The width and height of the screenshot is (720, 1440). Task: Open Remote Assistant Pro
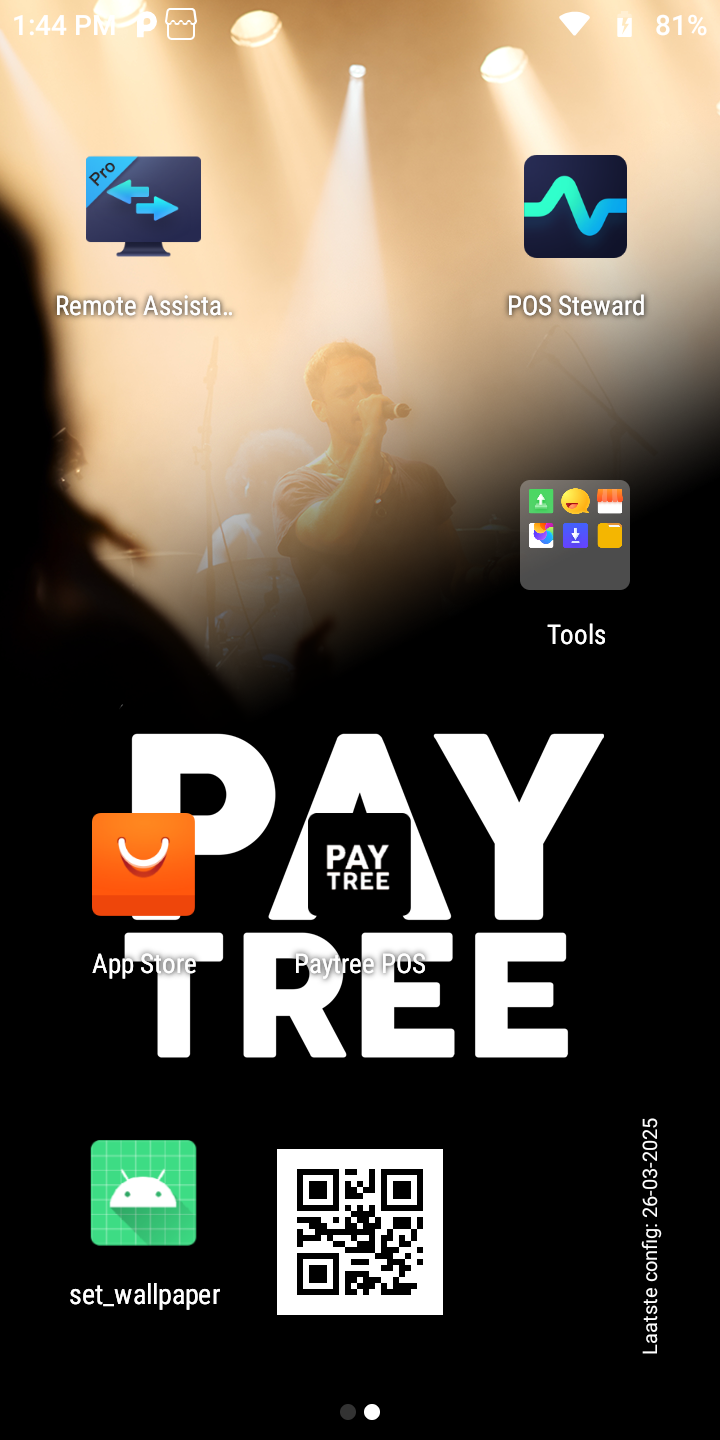click(143, 205)
